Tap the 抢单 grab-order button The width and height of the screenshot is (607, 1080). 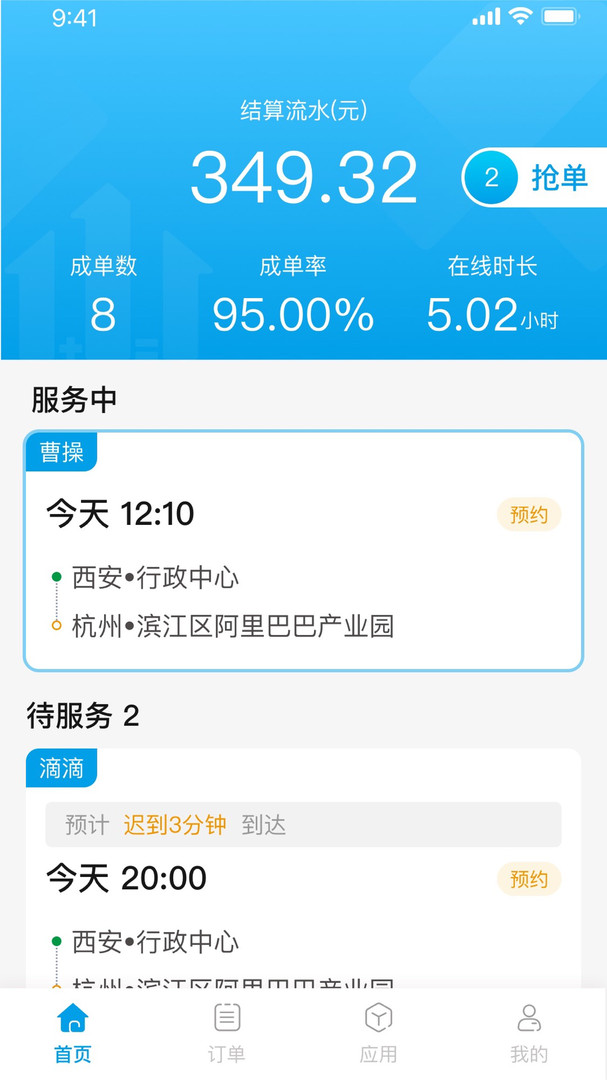(x=534, y=178)
